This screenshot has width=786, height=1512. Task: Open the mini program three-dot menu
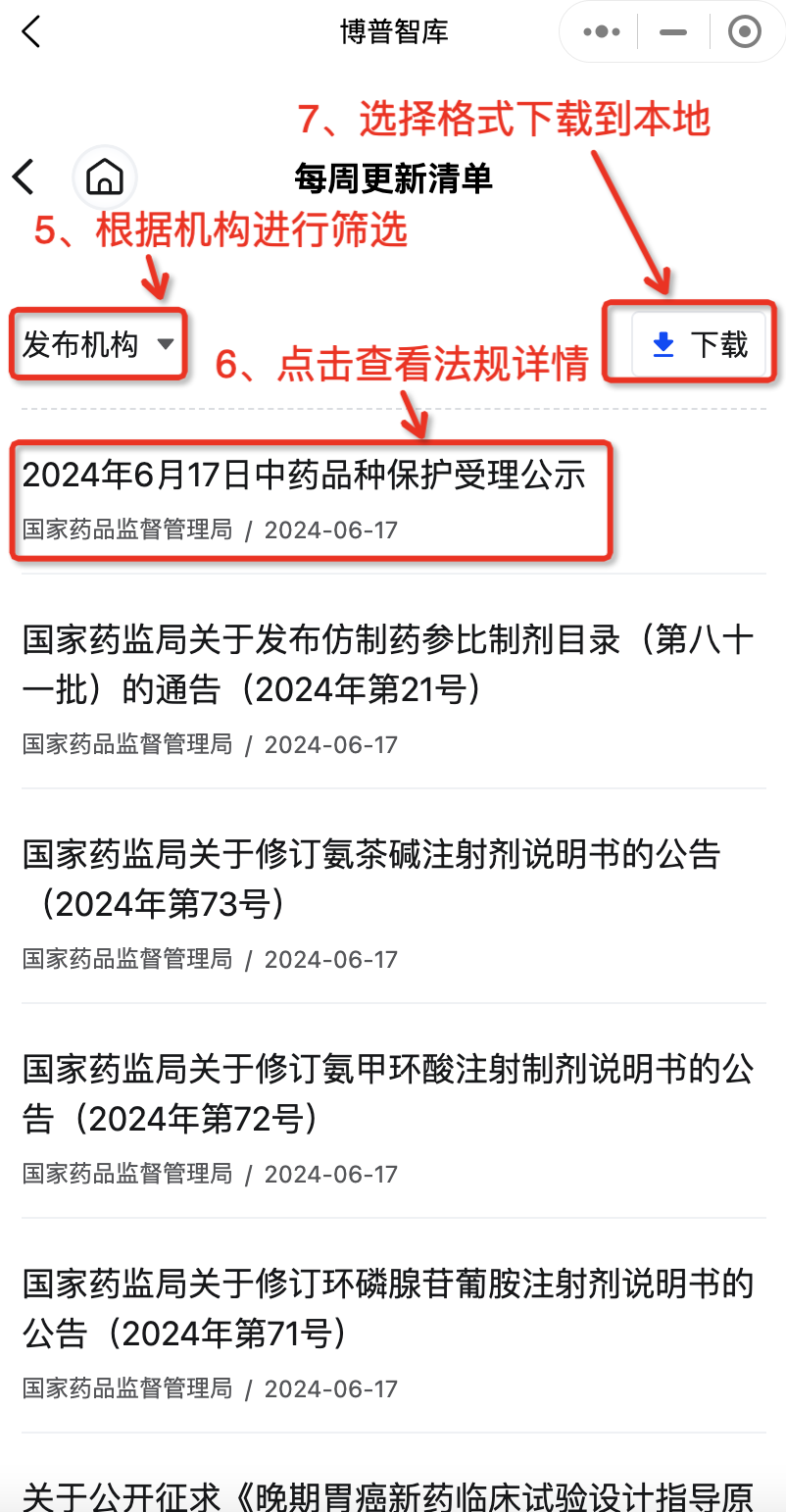601,32
